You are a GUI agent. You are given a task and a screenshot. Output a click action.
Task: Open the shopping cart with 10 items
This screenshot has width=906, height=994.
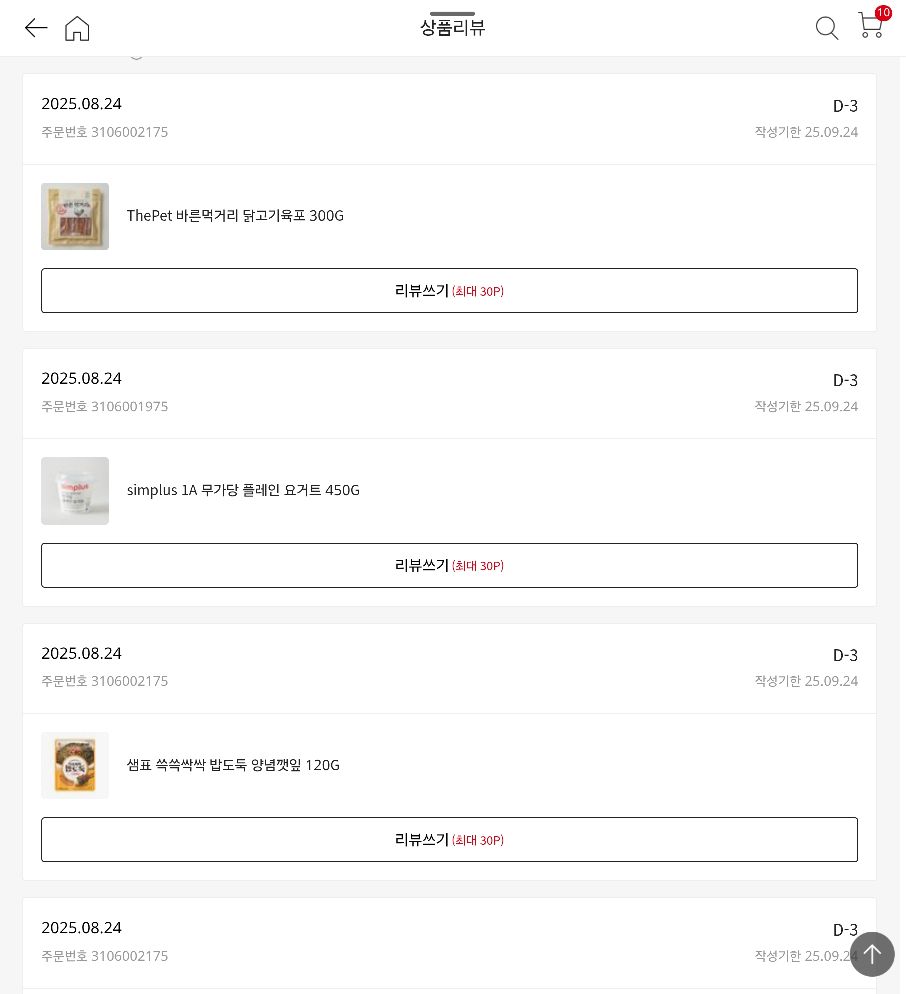click(x=869, y=28)
